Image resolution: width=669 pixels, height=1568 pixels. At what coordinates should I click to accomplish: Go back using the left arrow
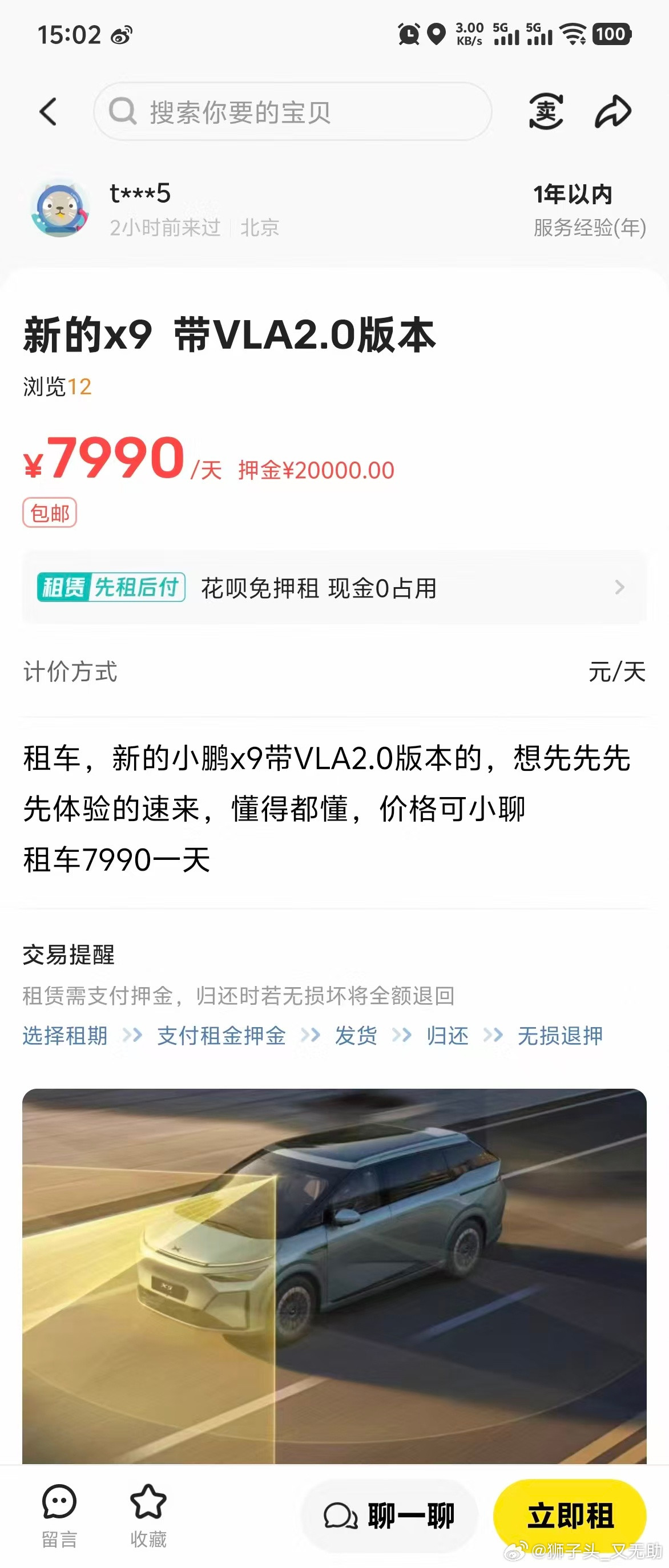click(x=49, y=111)
